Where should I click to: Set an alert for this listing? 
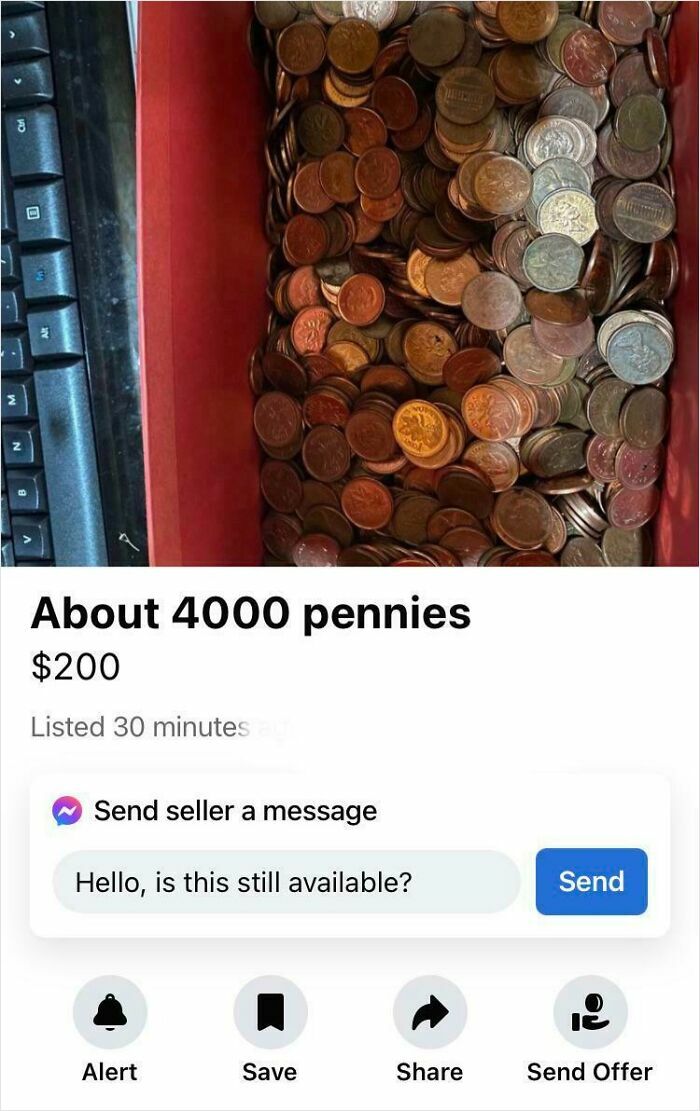[x=110, y=1014]
